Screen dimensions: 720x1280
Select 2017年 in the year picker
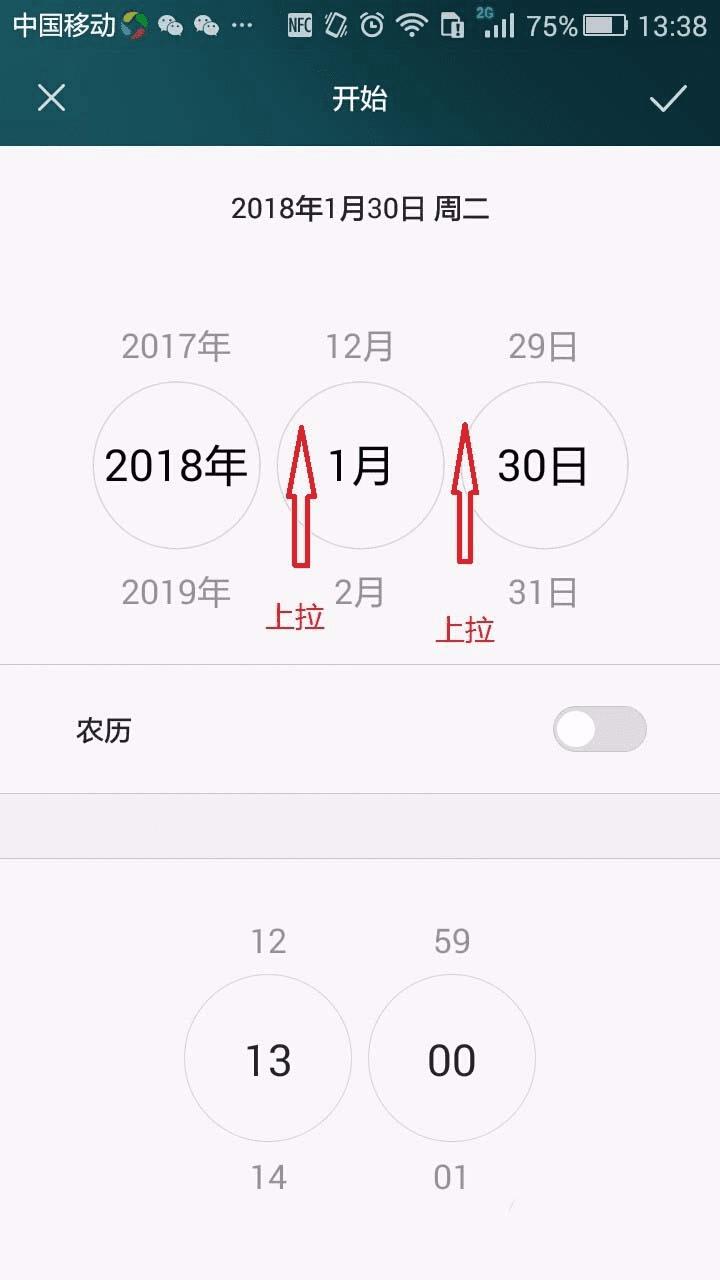176,347
